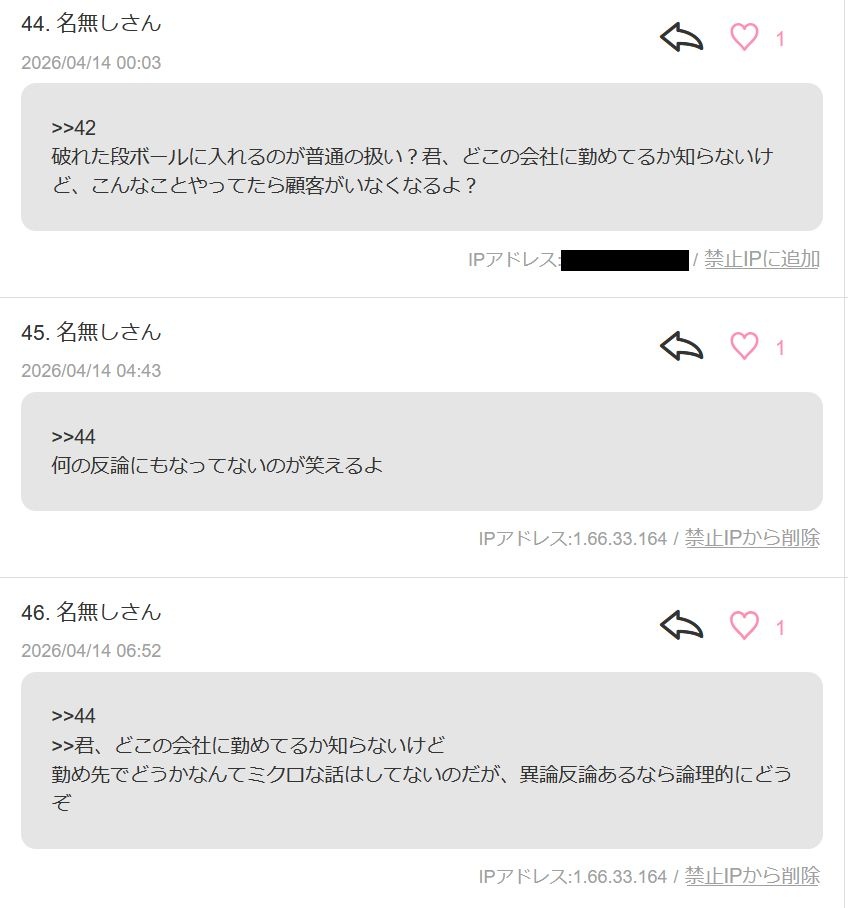848x908 pixels.
Task: Tap 禁止IPに追加 under comment 44
Action: [x=761, y=260]
